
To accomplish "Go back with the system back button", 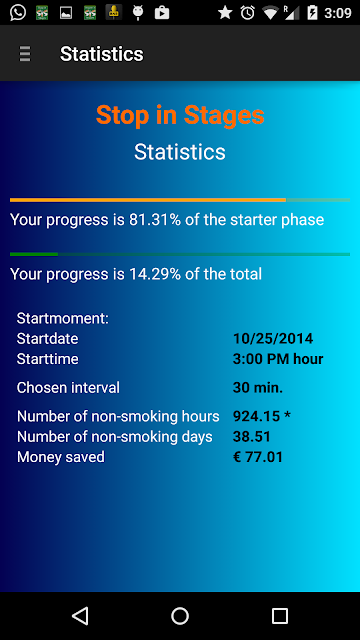I will pos(80,616).
